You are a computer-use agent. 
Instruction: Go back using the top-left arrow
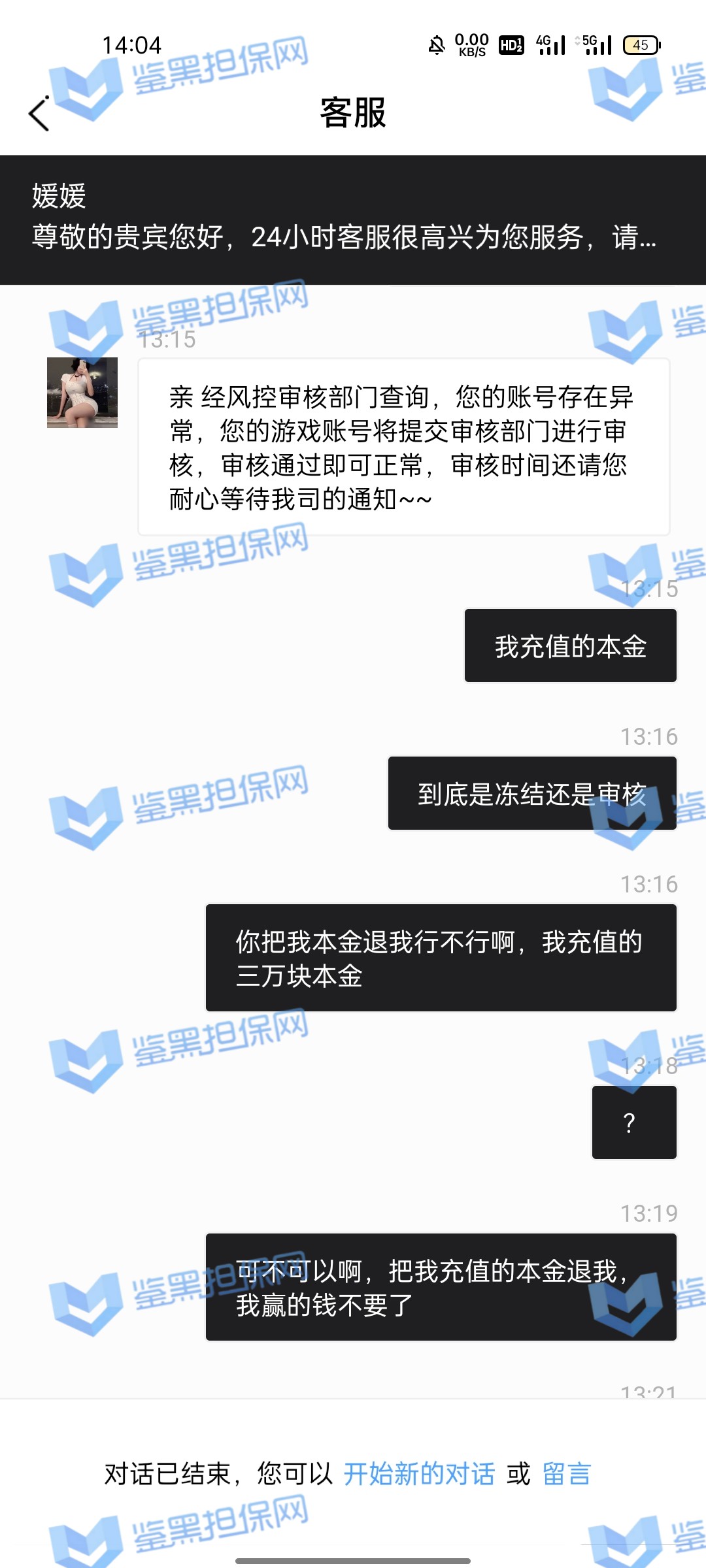point(39,114)
